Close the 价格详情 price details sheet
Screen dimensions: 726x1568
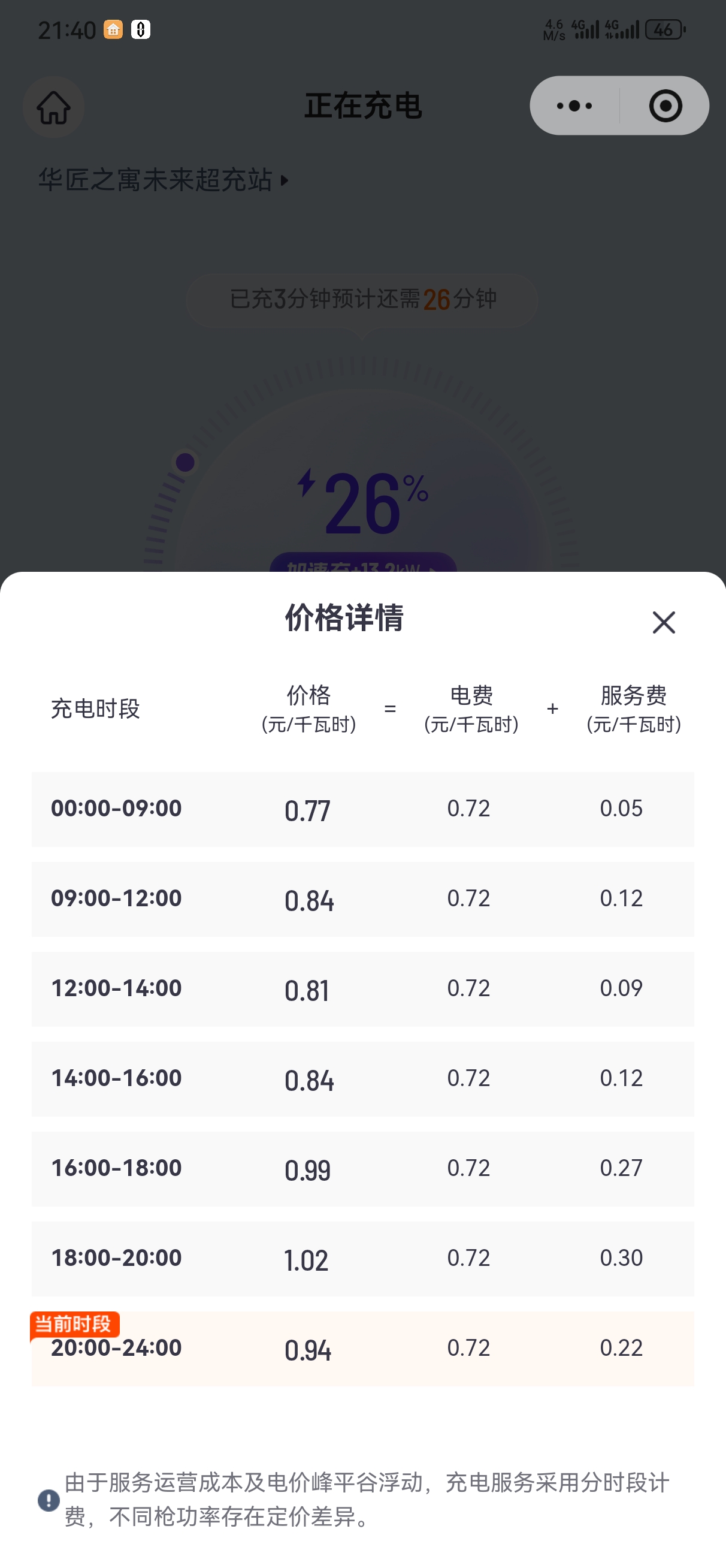click(x=663, y=622)
